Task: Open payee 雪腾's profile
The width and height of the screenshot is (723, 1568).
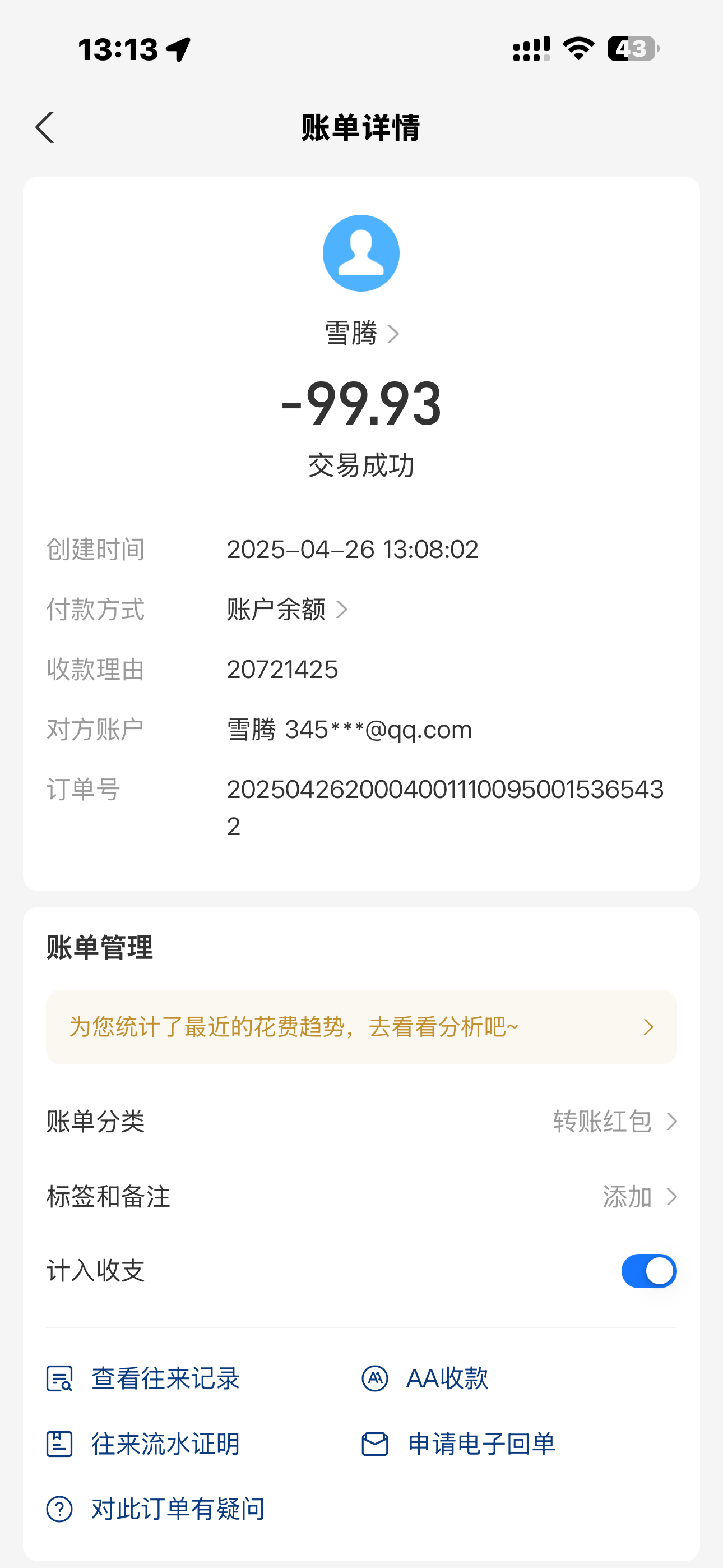Action: pos(361,334)
